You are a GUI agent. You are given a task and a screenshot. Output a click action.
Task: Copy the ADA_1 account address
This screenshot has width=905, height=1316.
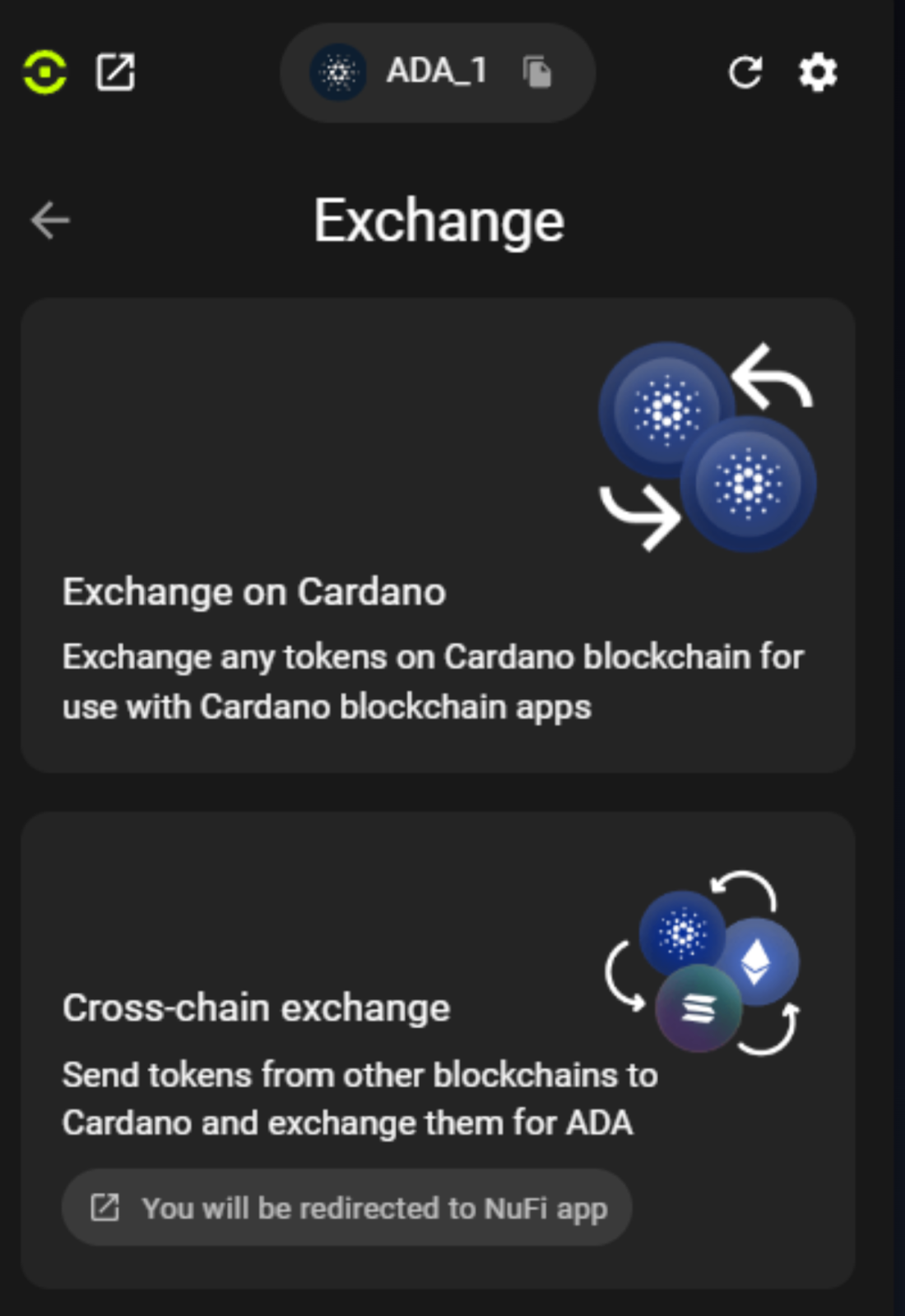pos(536,72)
